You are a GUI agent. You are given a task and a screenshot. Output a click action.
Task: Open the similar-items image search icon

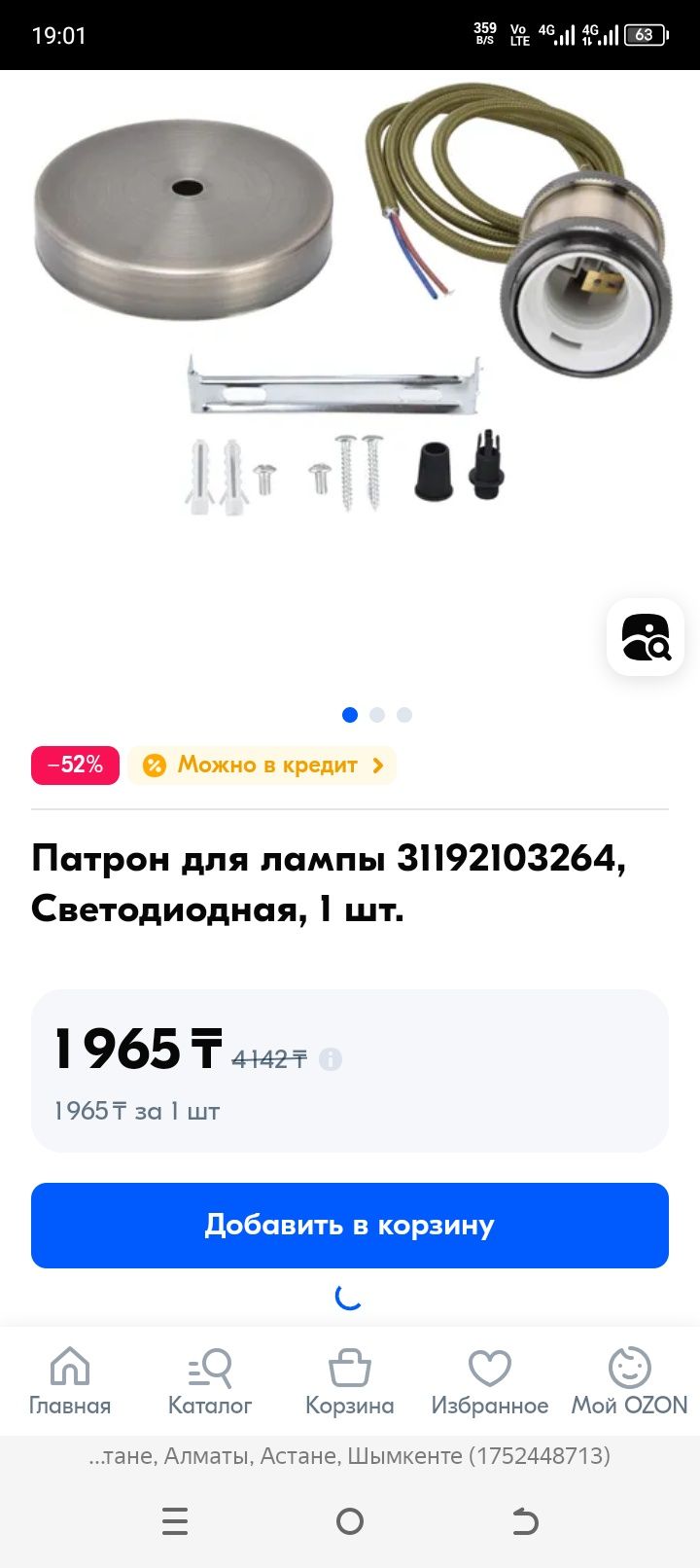point(646,637)
